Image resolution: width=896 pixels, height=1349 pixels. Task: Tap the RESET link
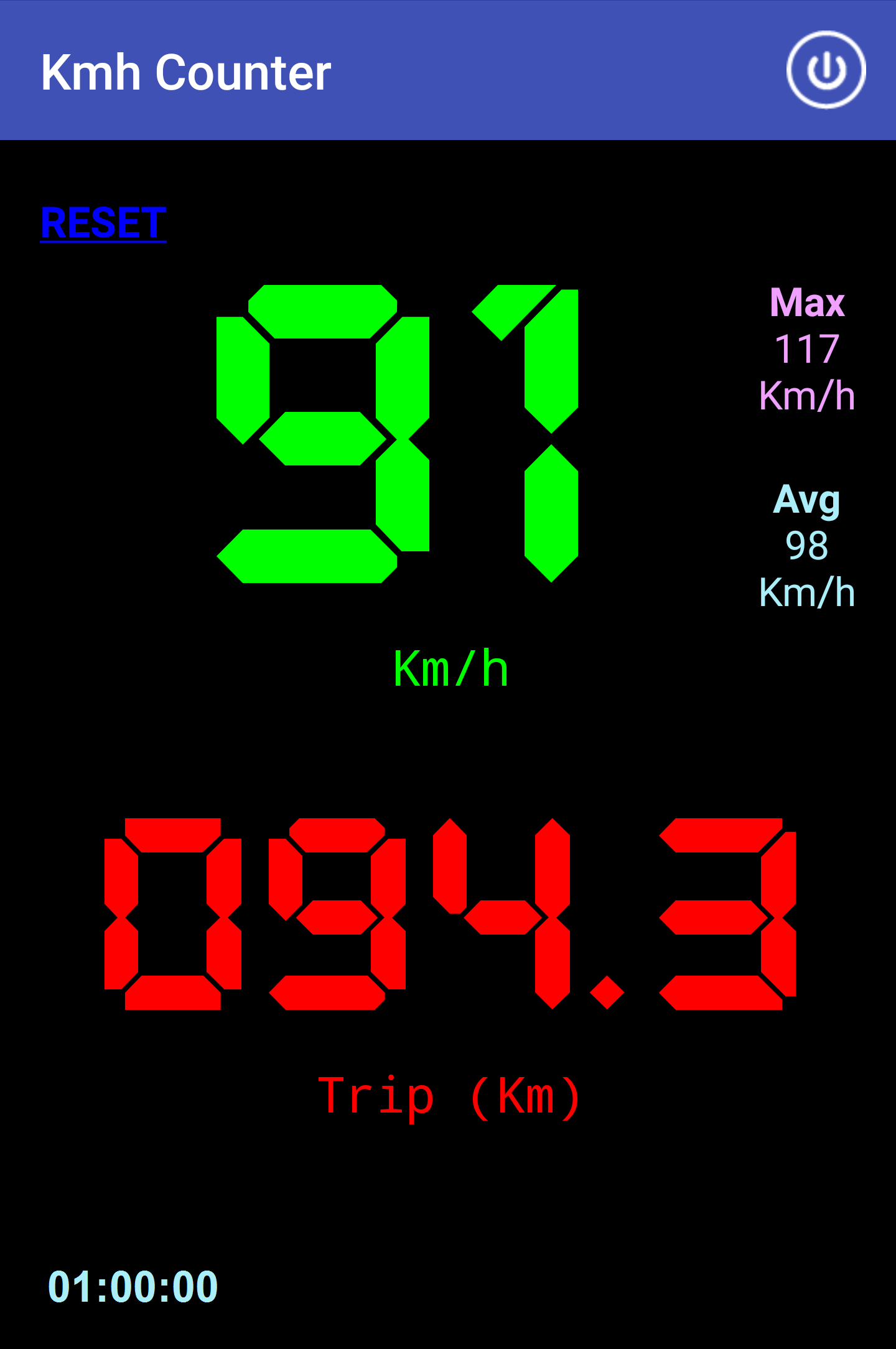103,223
